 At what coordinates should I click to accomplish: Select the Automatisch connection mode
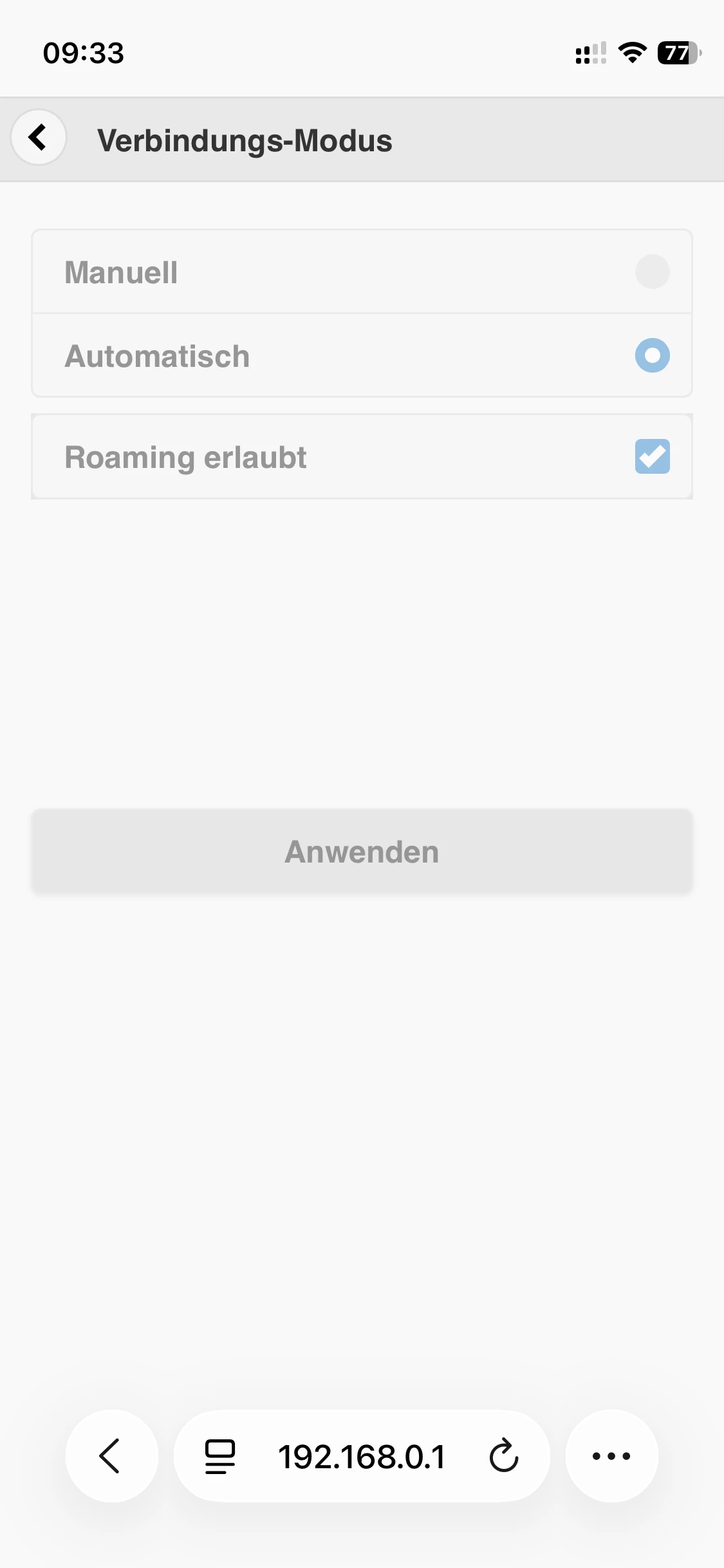point(652,355)
